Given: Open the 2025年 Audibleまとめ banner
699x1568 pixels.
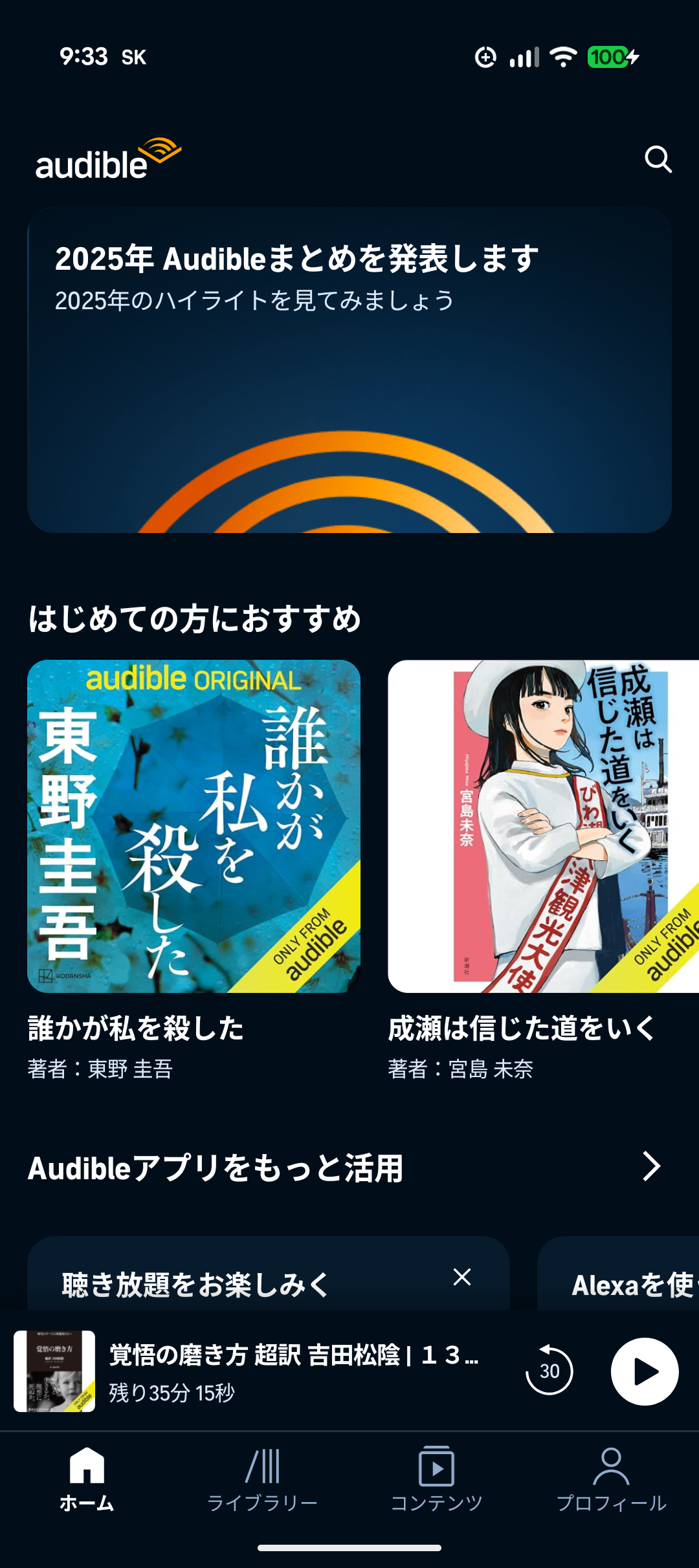Looking at the screenshot, I should pyautogui.click(x=349, y=370).
